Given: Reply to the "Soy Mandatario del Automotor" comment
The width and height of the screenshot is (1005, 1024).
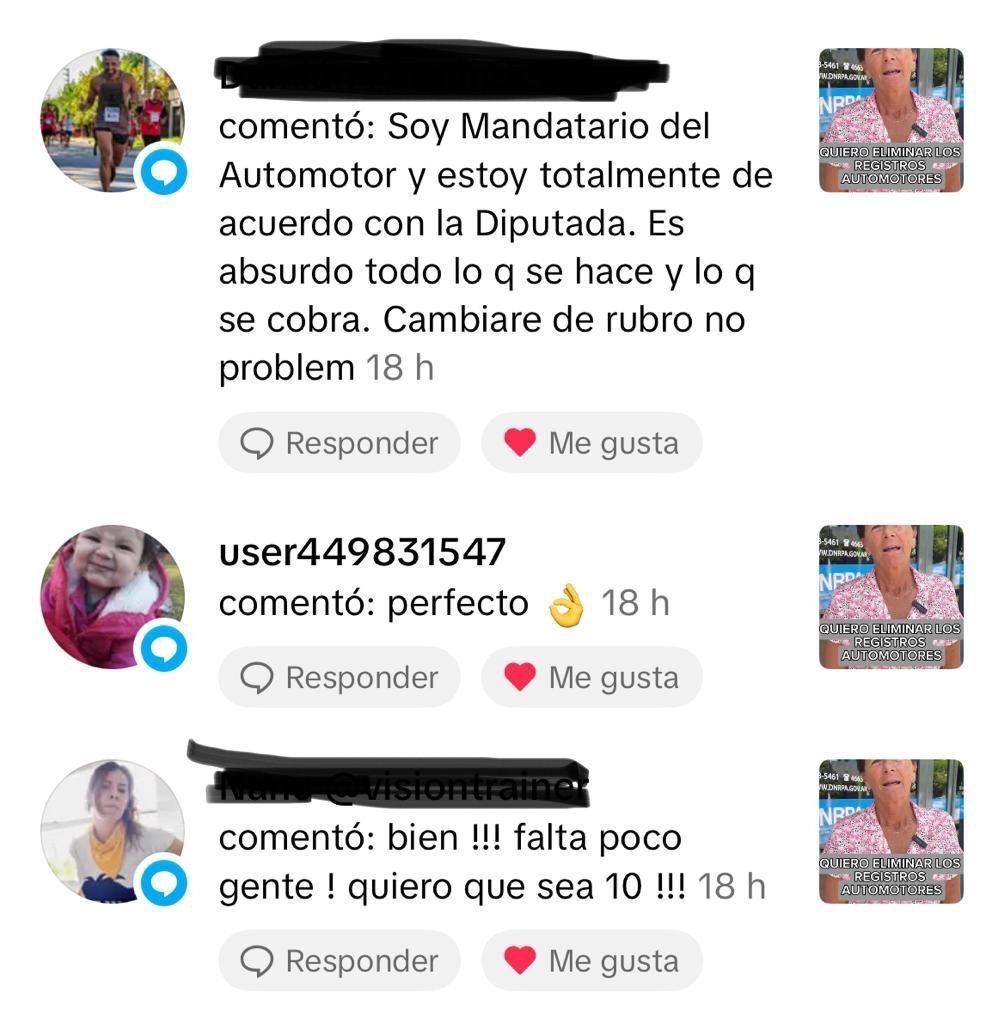Looking at the screenshot, I should tap(339, 443).
